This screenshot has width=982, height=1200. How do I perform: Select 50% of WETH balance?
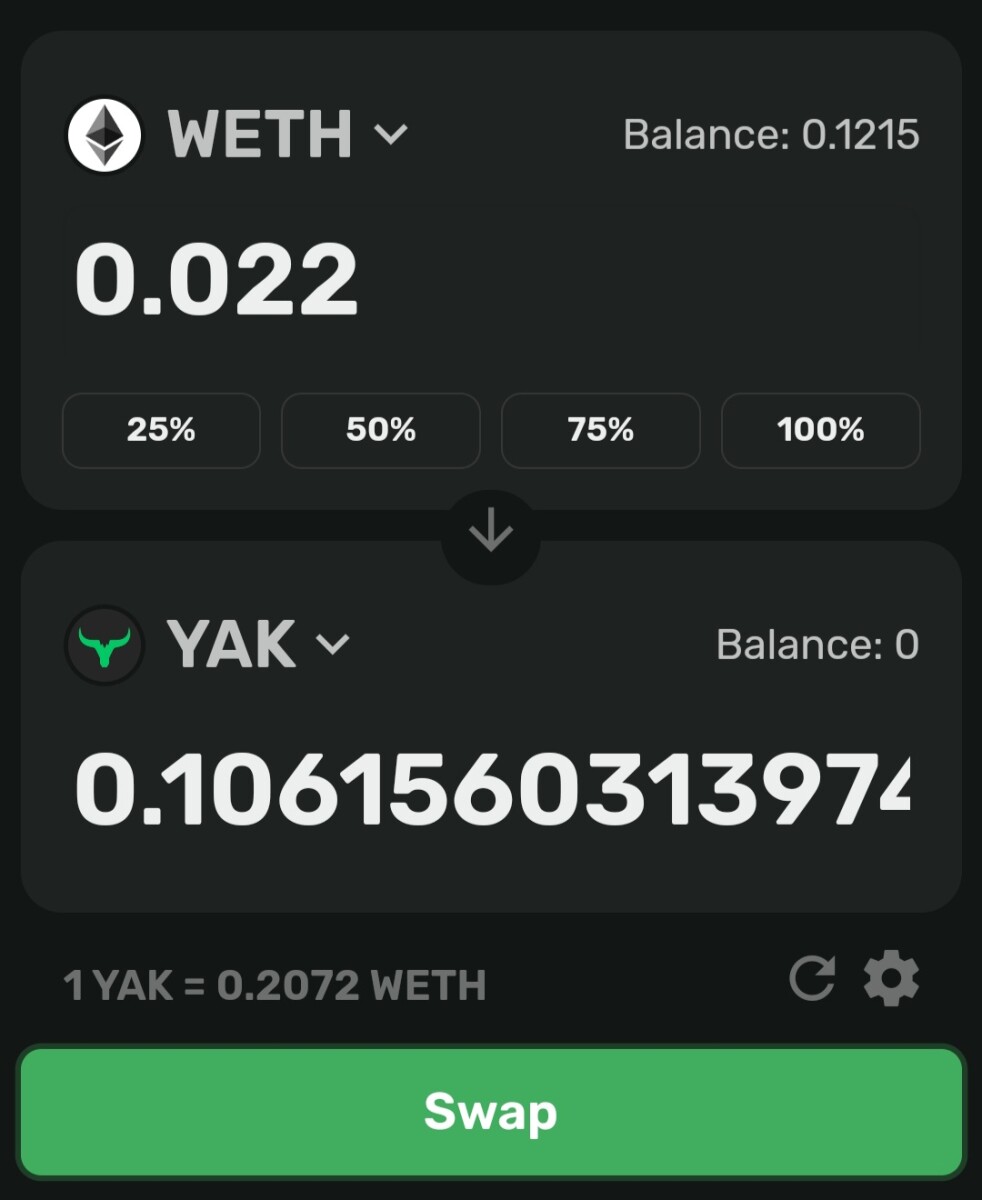coord(381,431)
